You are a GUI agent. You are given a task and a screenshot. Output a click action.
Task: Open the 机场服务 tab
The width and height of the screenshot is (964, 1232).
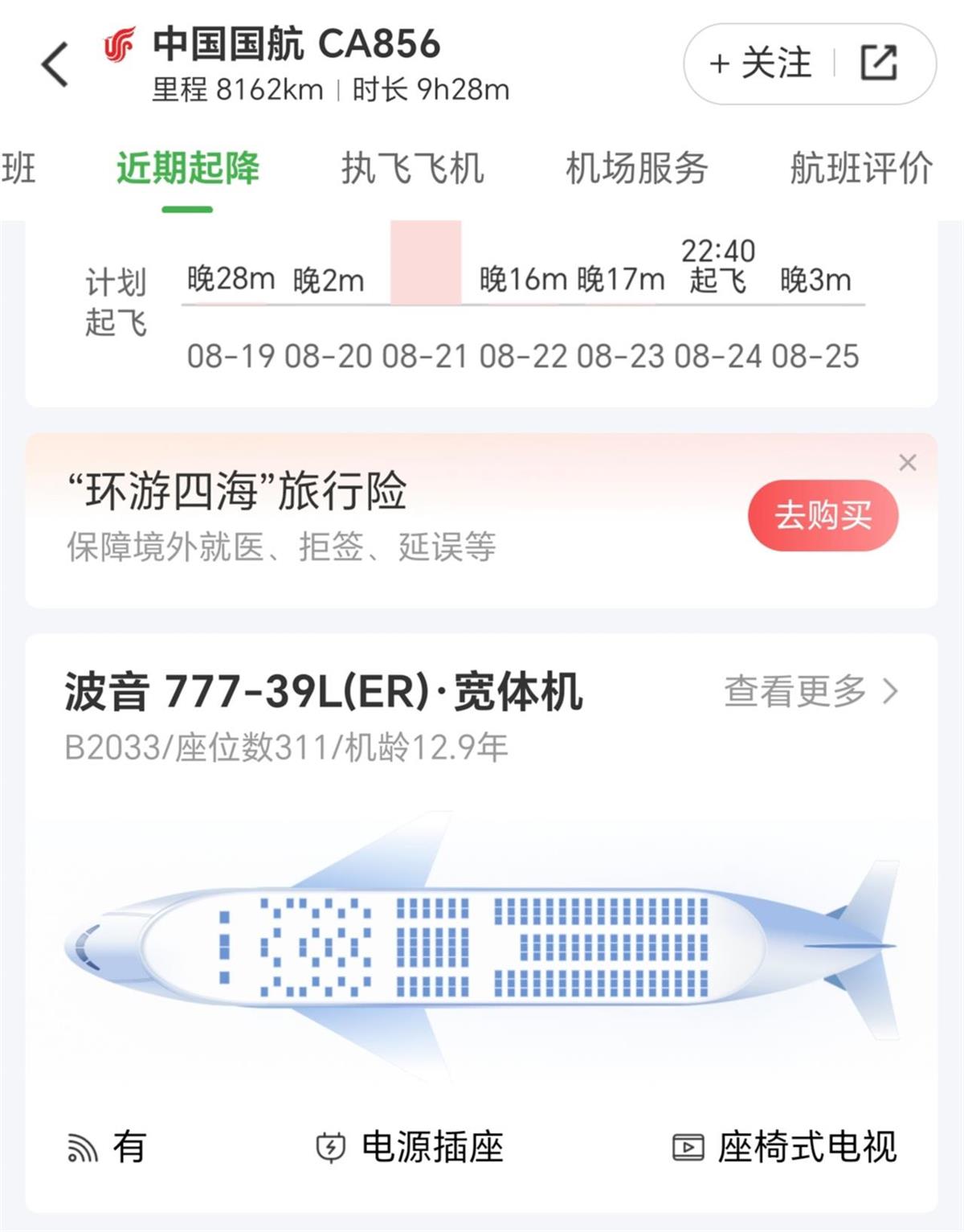pos(635,166)
